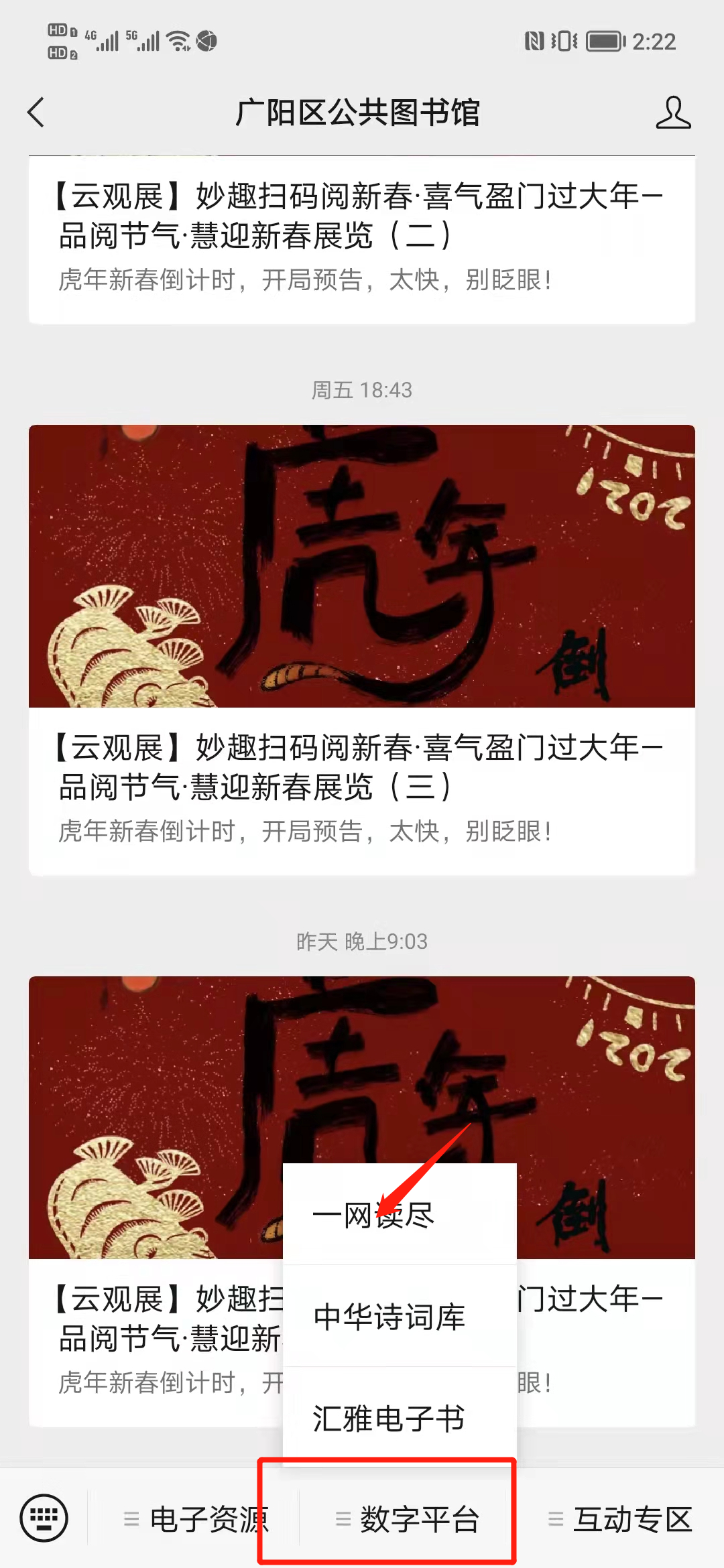Open the account profile icon
The width and height of the screenshot is (724, 1568).
[x=672, y=112]
